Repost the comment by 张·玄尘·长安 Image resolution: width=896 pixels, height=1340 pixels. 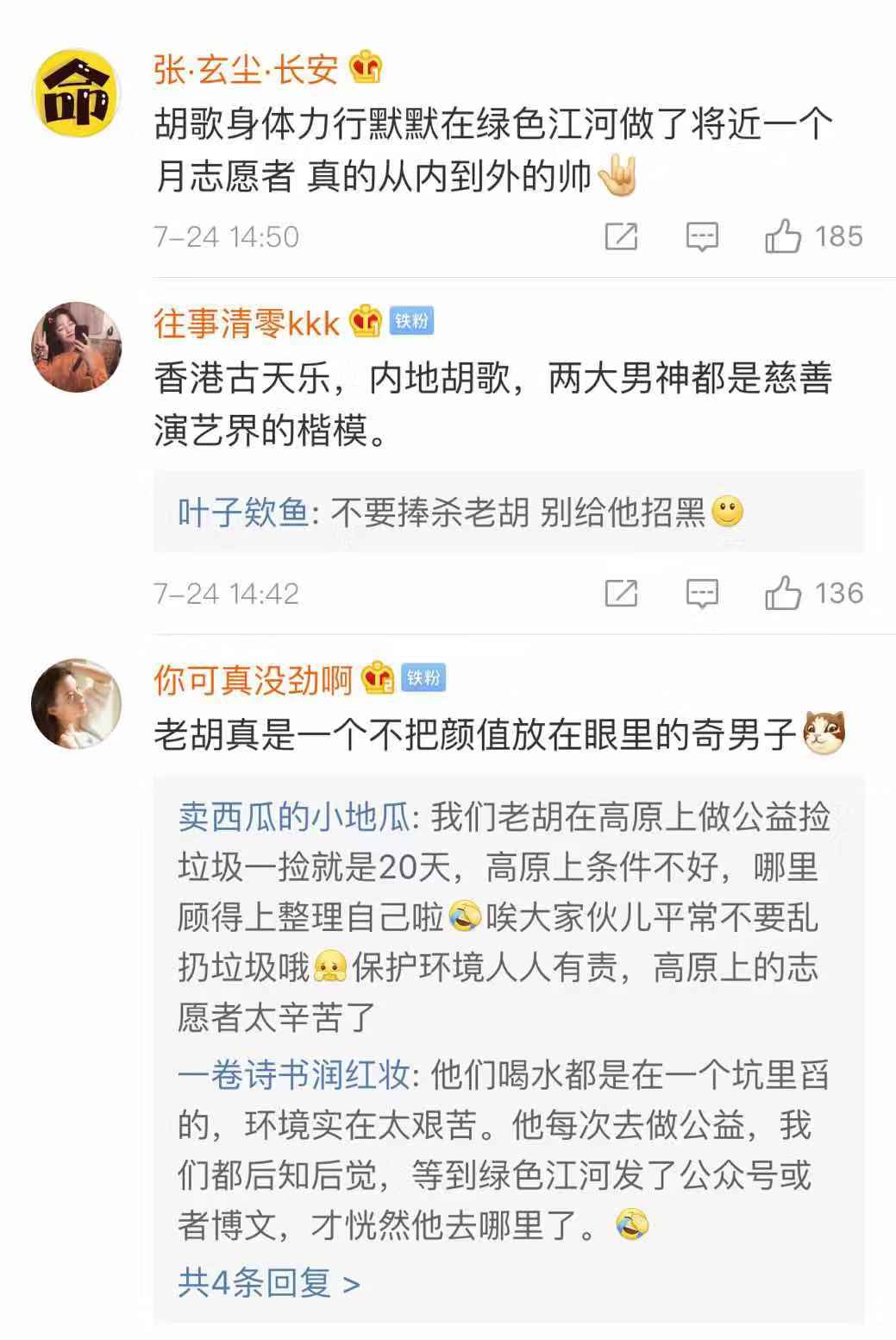click(621, 236)
